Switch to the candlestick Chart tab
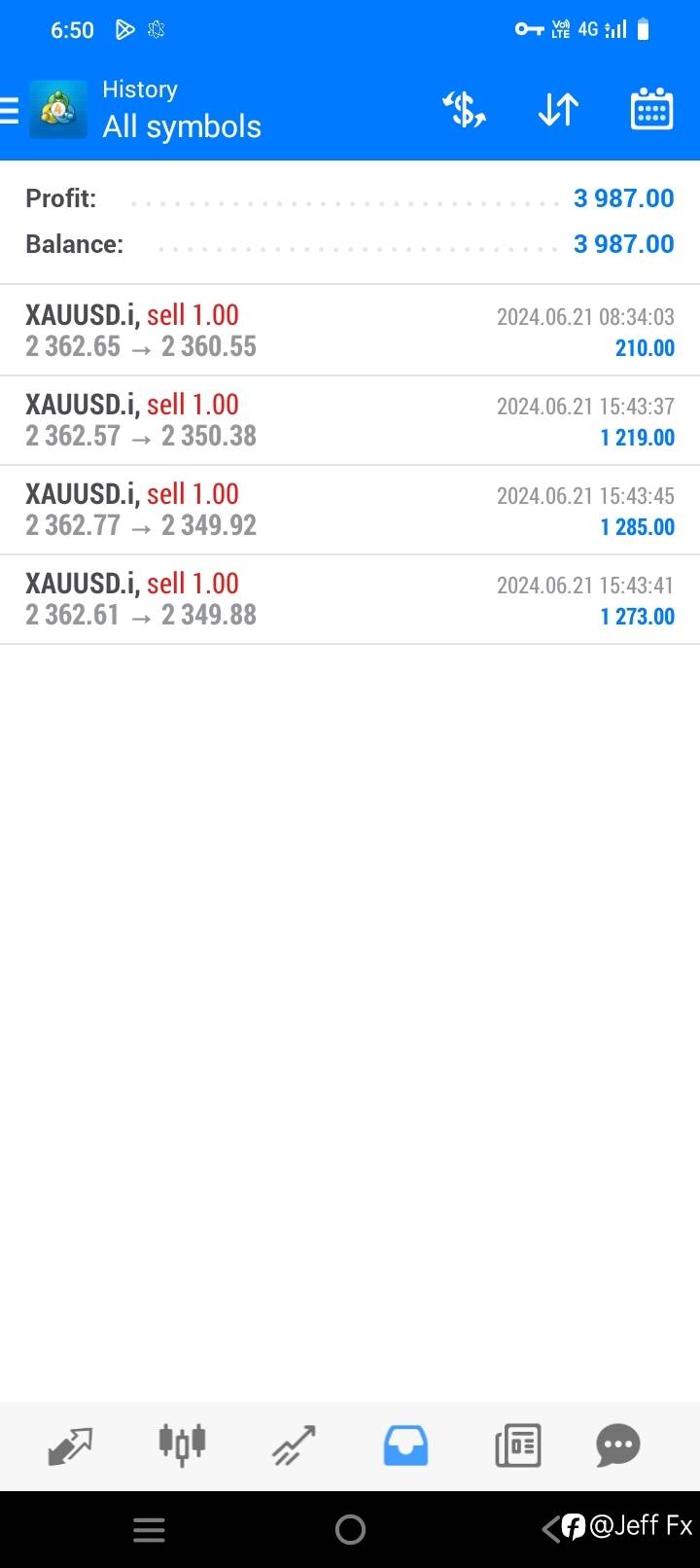Screen dimensions: 700x1568 (x=182, y=1445)
